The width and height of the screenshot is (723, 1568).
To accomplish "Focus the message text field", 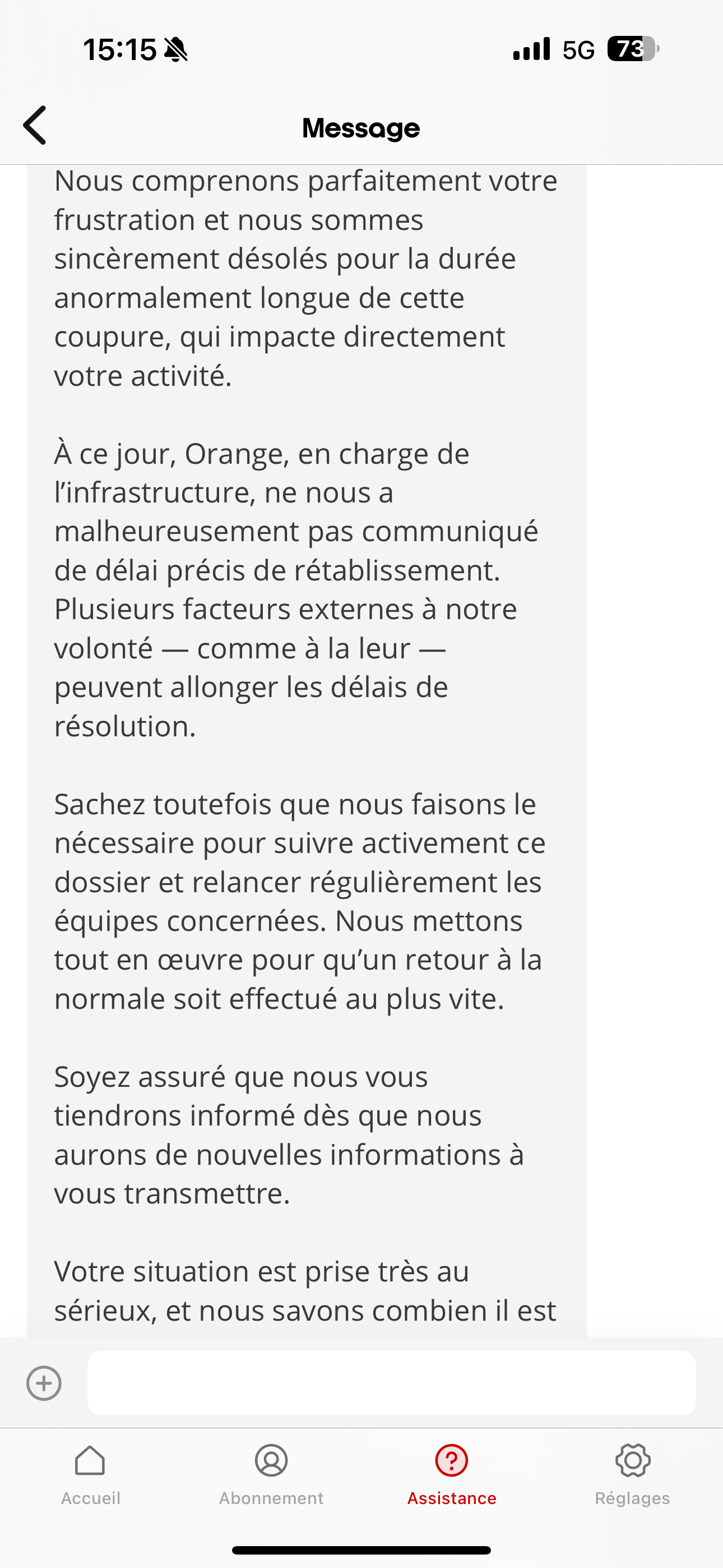I will click(x=391, y=1383).
